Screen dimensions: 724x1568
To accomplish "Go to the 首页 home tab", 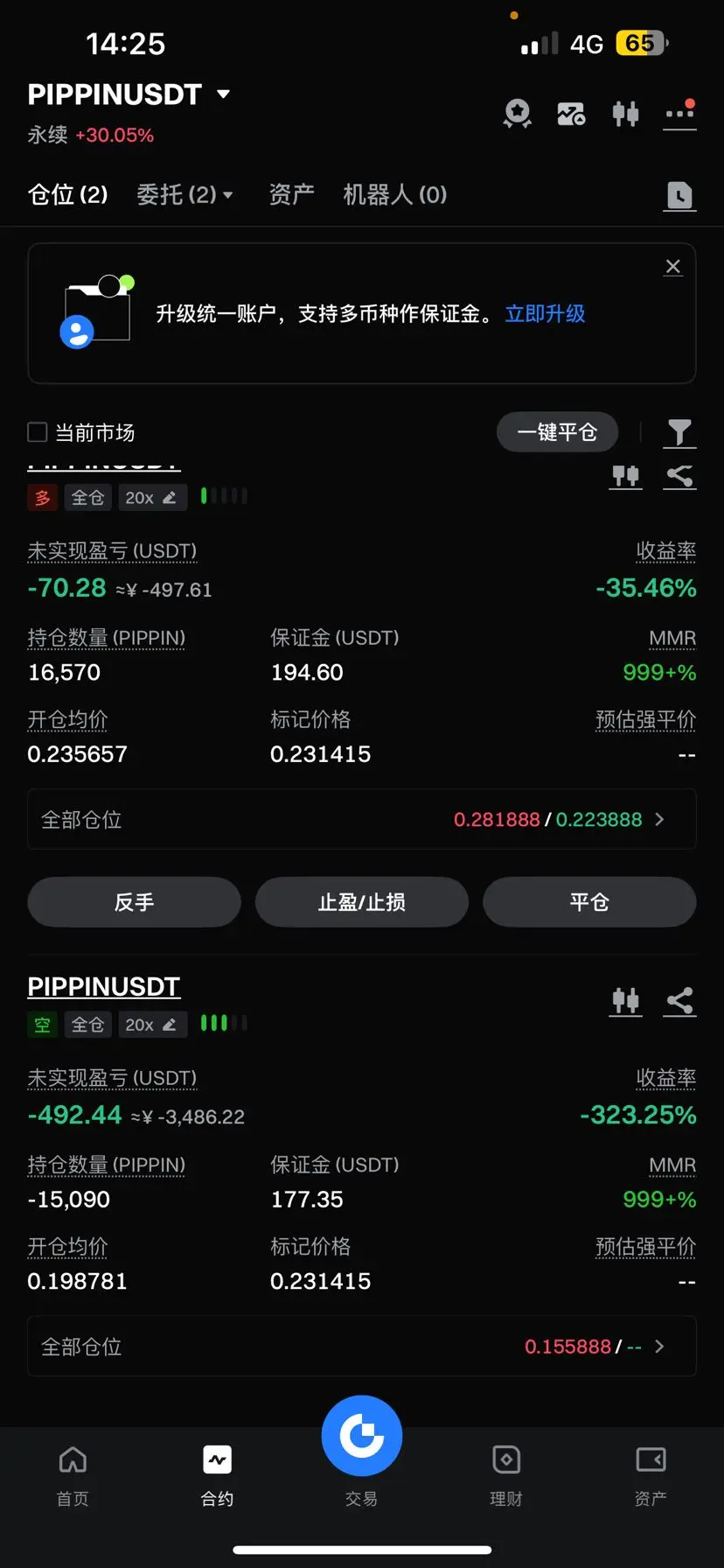I will click(73, 1473).
